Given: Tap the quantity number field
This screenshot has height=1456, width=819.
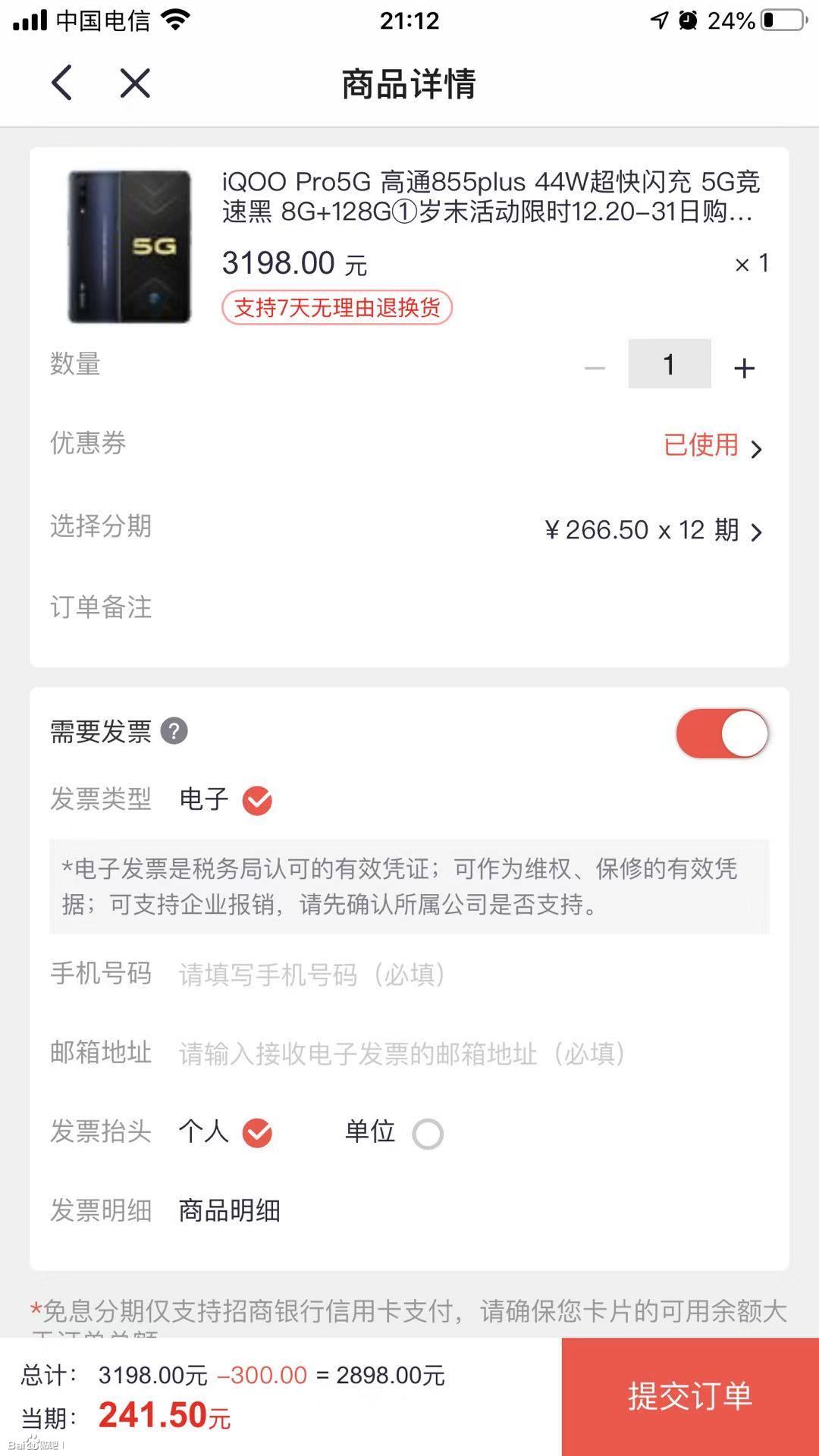Looking at the screenshot, I should click(669, 364).
